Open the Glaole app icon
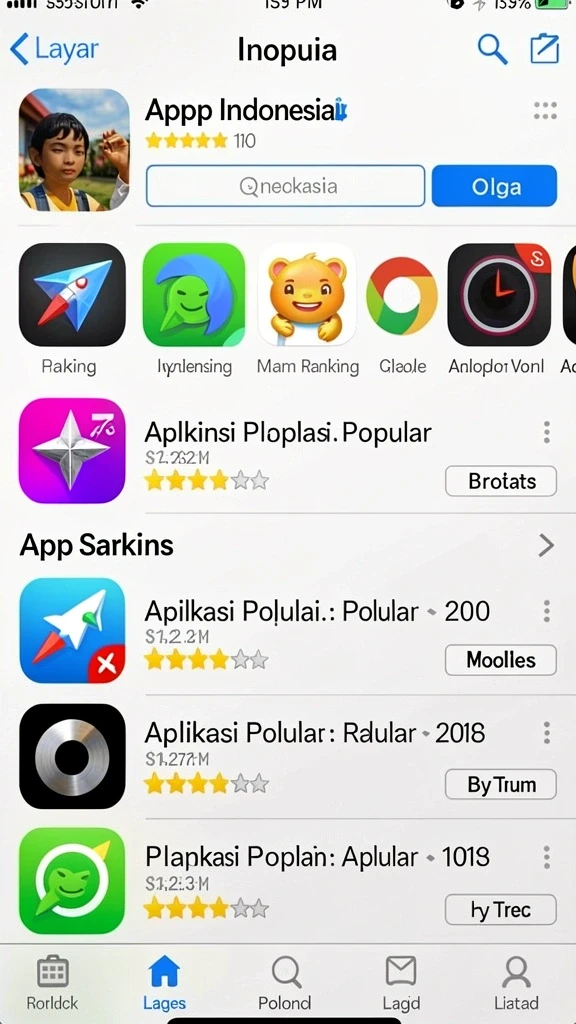 [x=402, y=296]
